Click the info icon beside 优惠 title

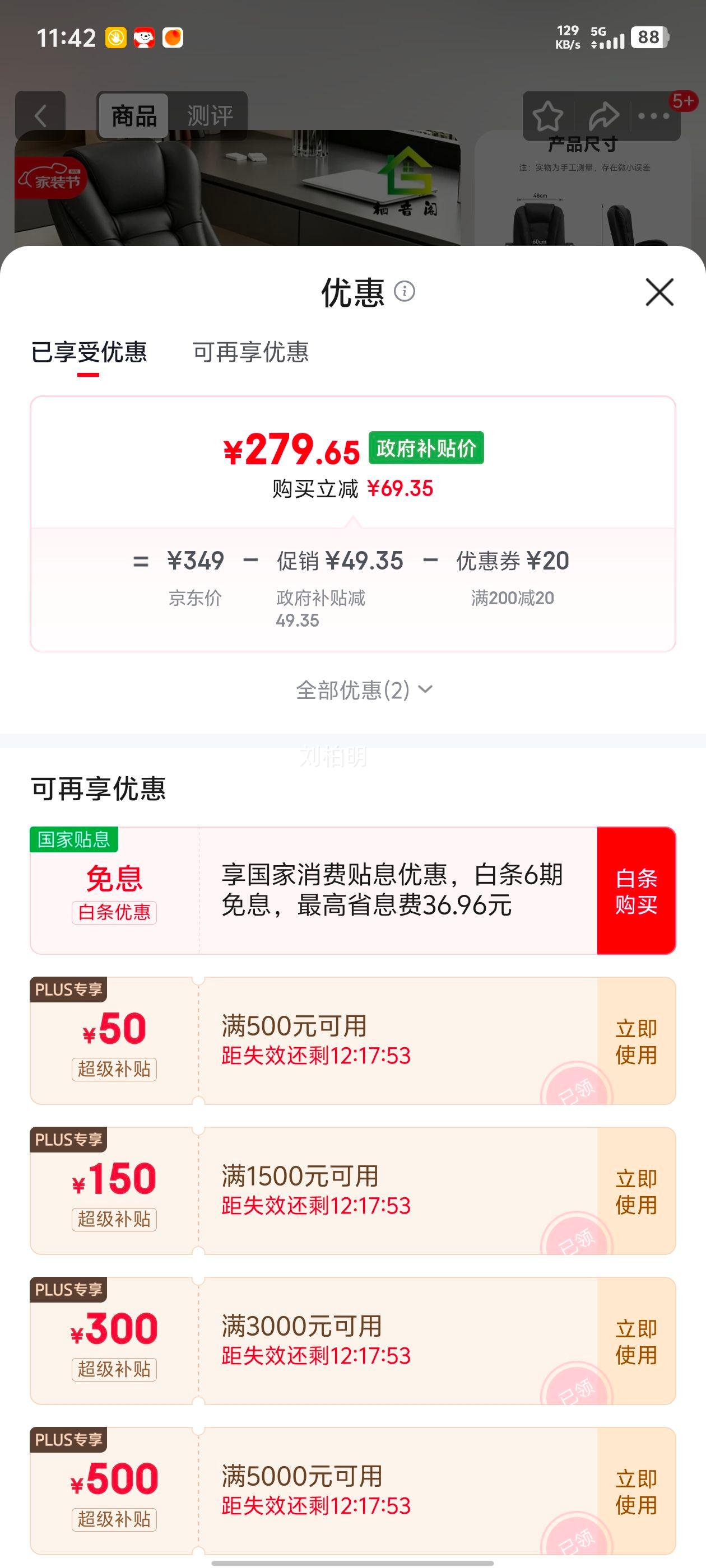[x=405, y=292]
